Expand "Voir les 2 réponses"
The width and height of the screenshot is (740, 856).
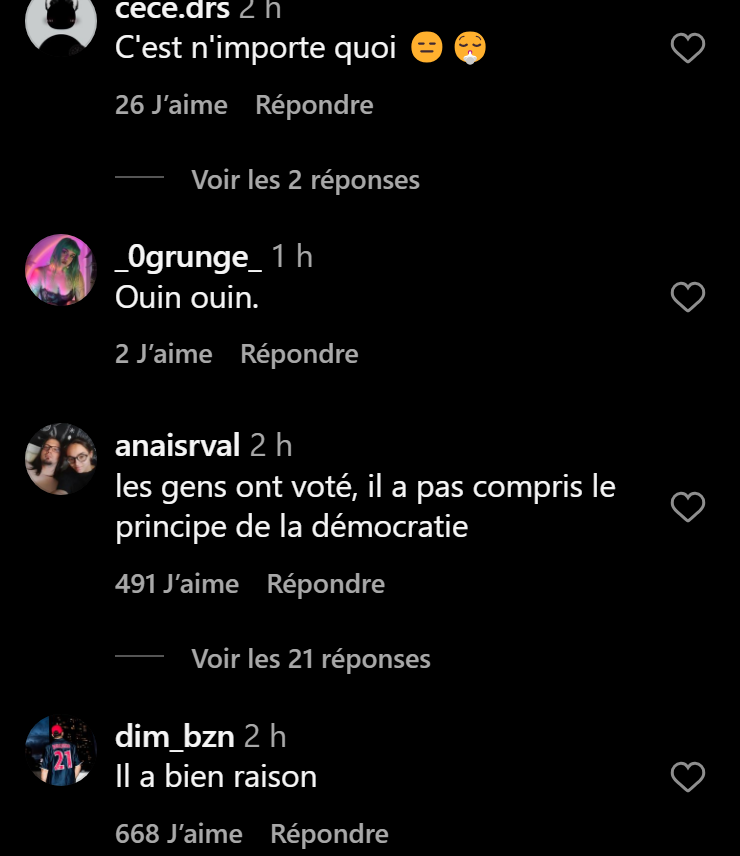[x=305, y=180]
